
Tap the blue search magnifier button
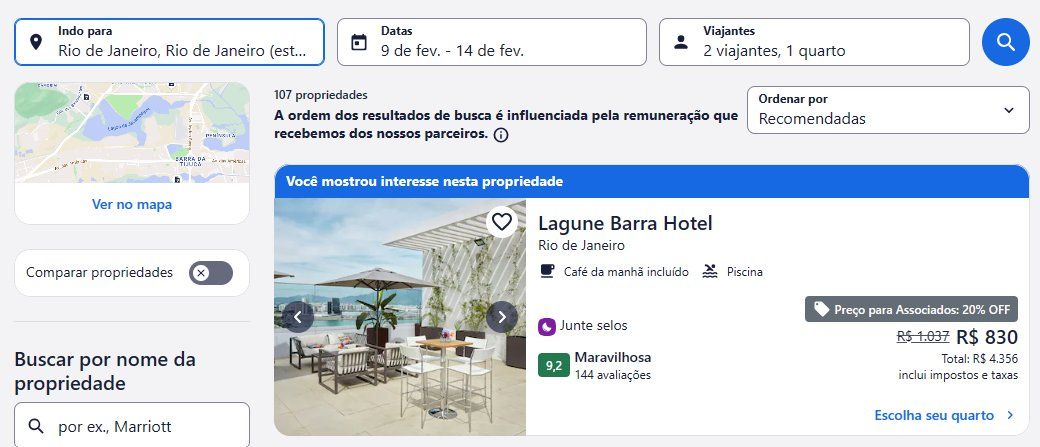click(1006, 42)
